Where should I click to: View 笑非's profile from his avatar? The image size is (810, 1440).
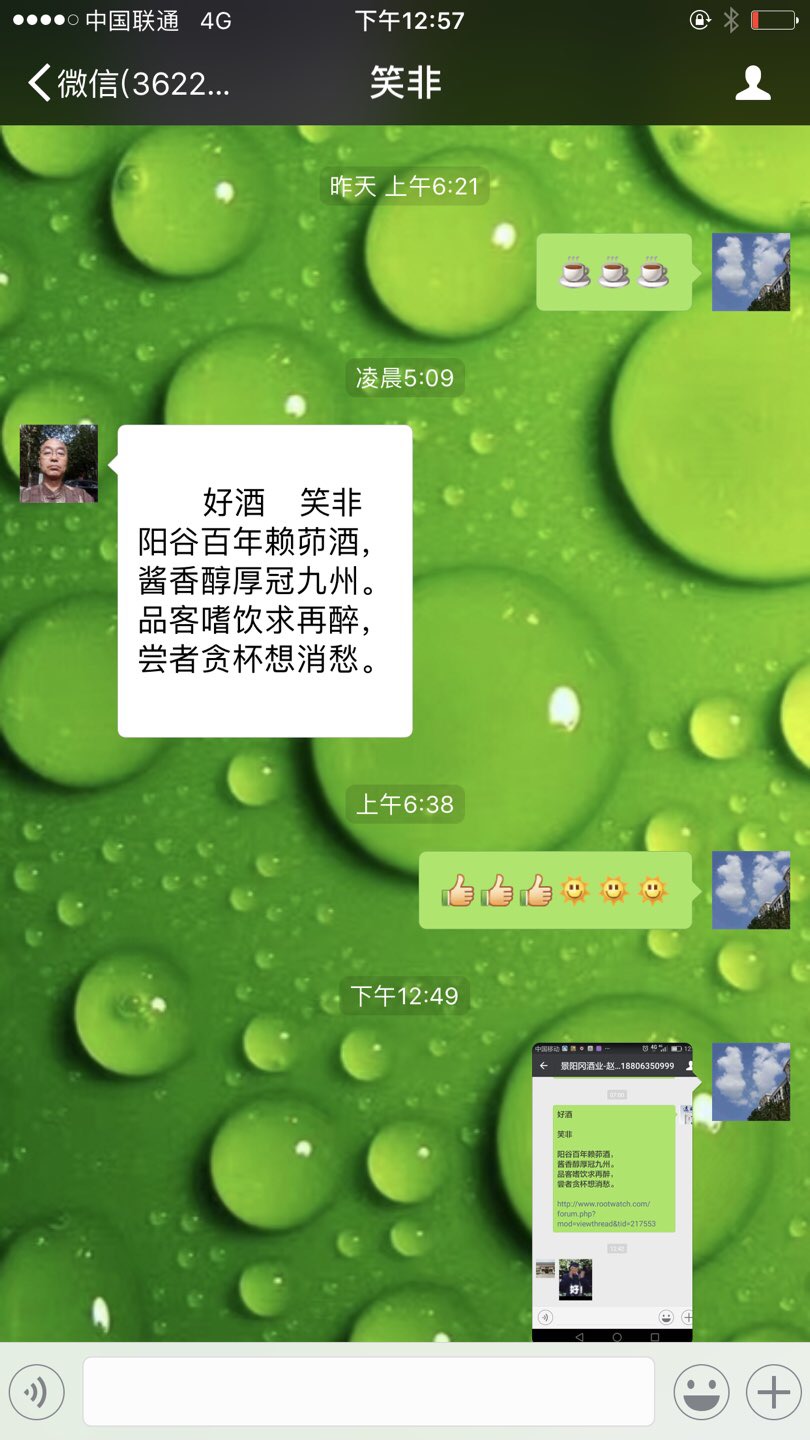point(59,463)
